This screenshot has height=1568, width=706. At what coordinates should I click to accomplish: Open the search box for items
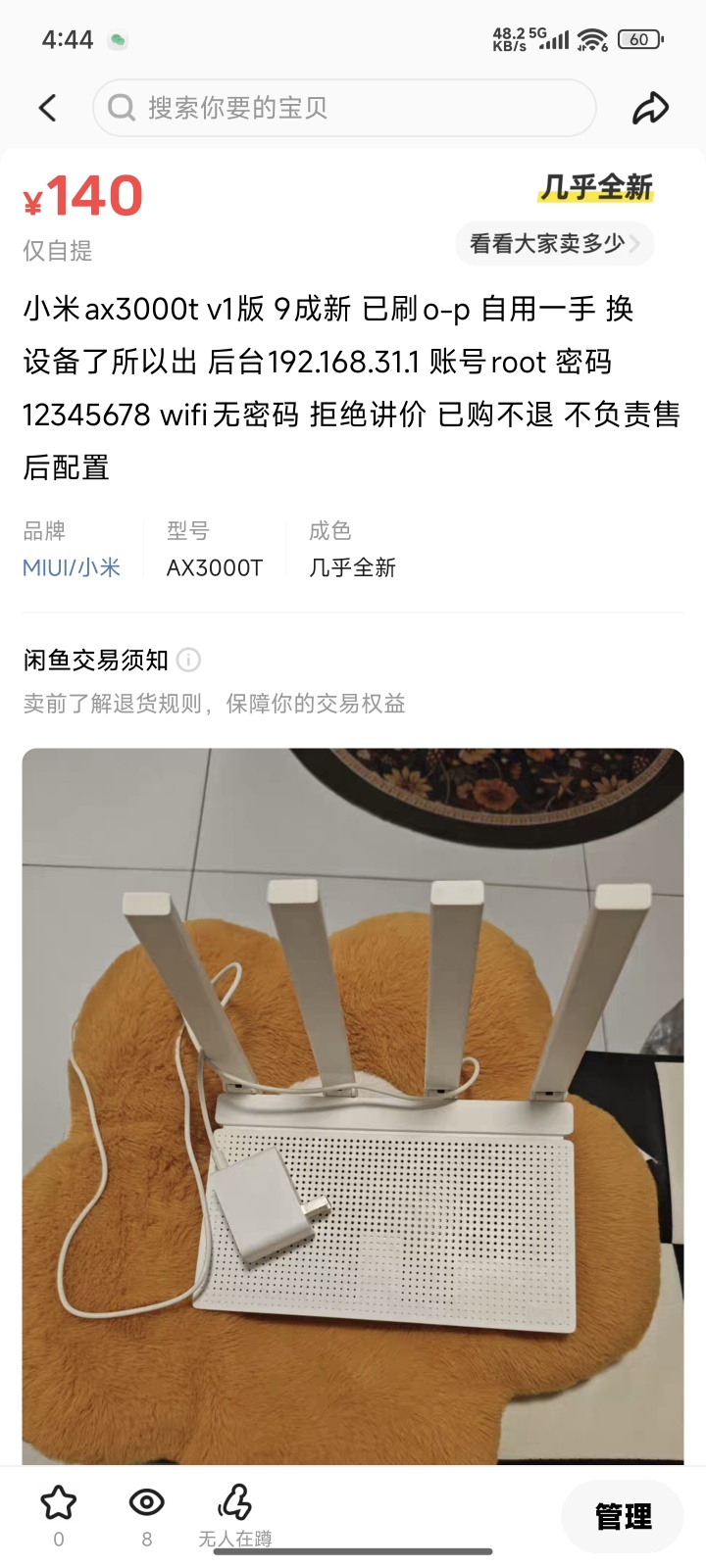click(x=343, y=108)
